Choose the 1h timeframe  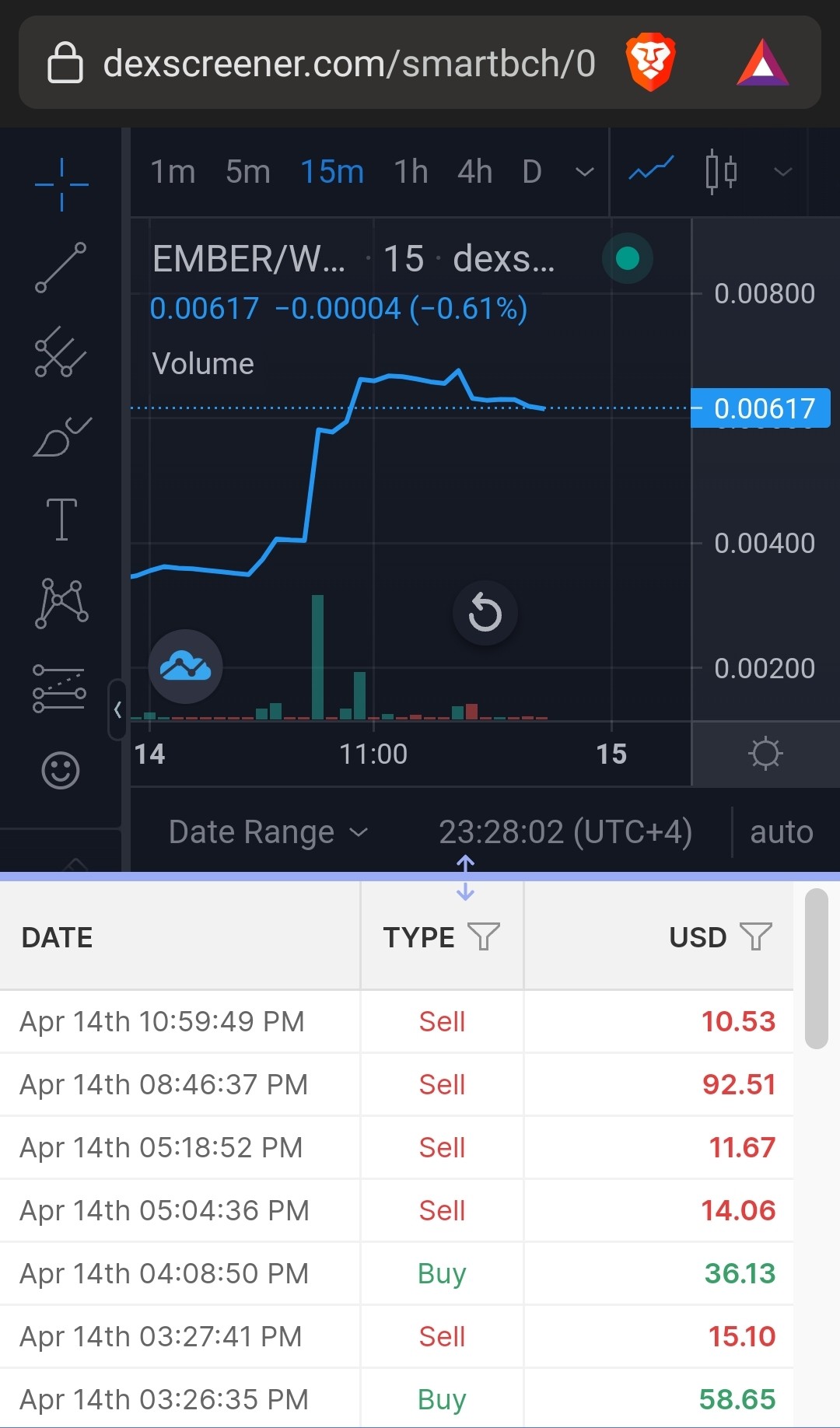click(411, 172)
